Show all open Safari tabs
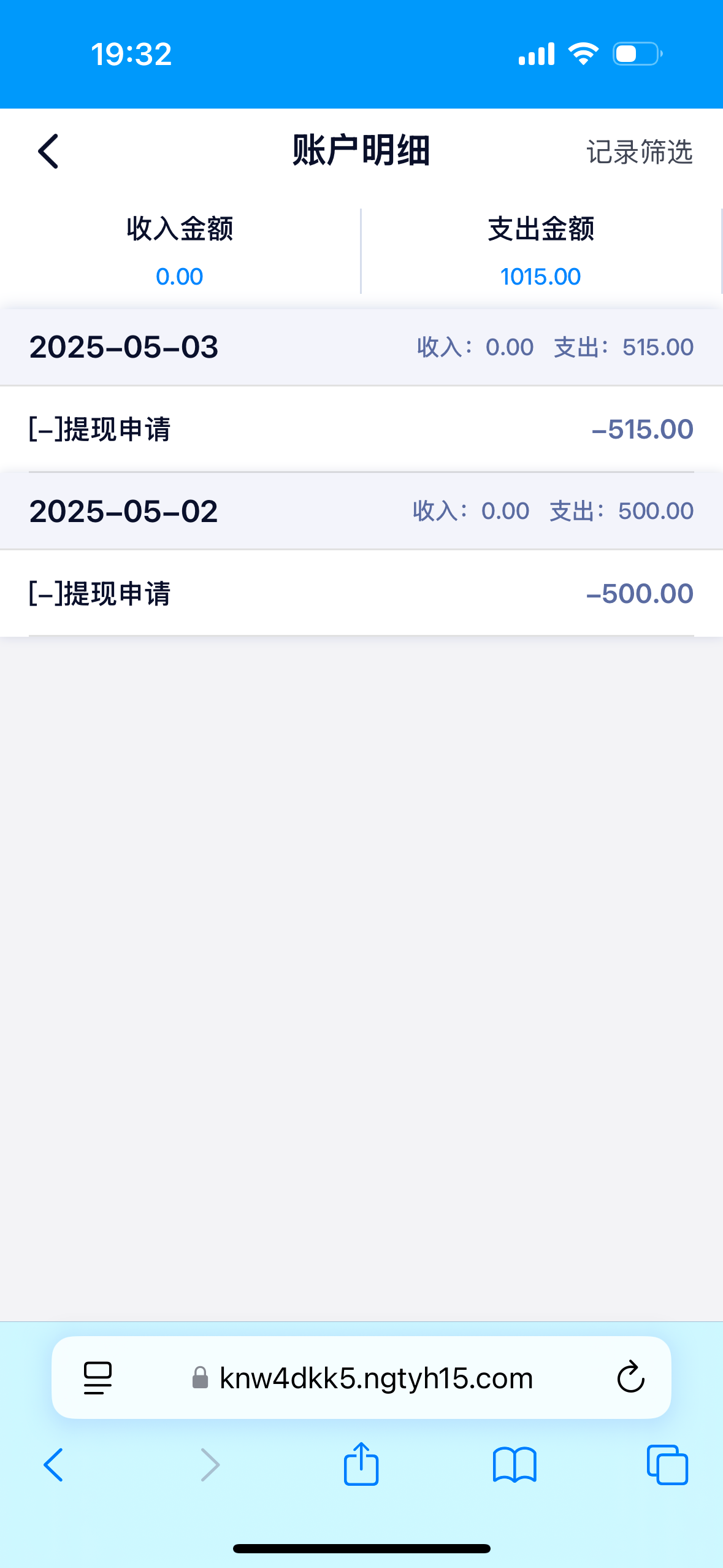The image size is (723, 1568). [x=667, y=1465]
